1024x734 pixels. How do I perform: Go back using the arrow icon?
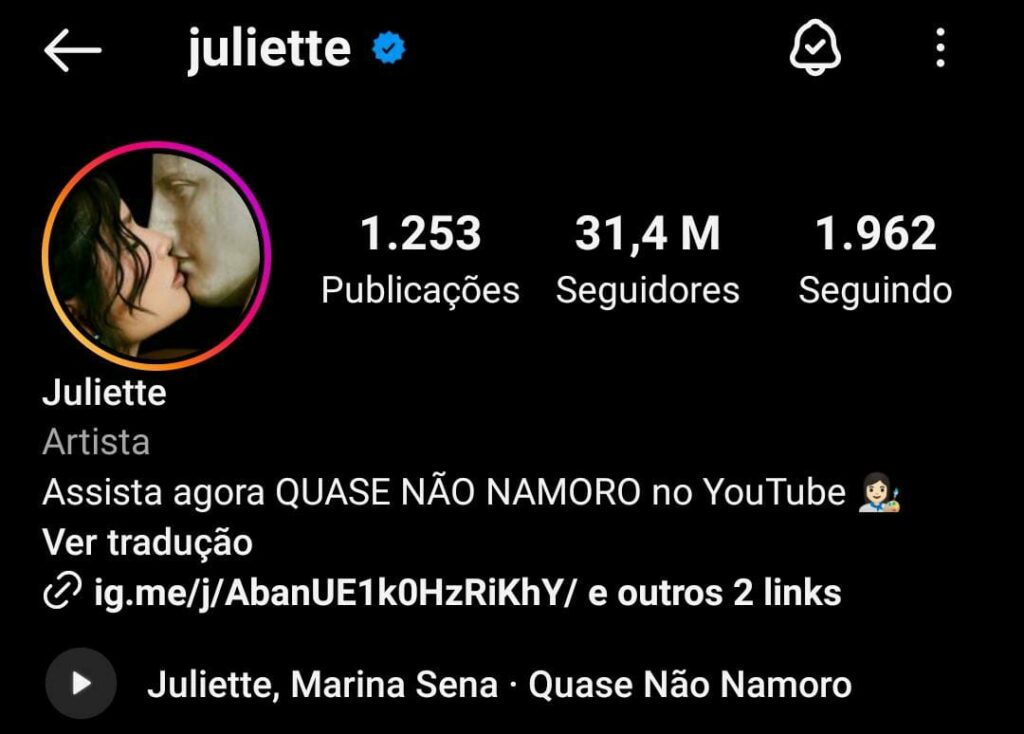[72, 50]
